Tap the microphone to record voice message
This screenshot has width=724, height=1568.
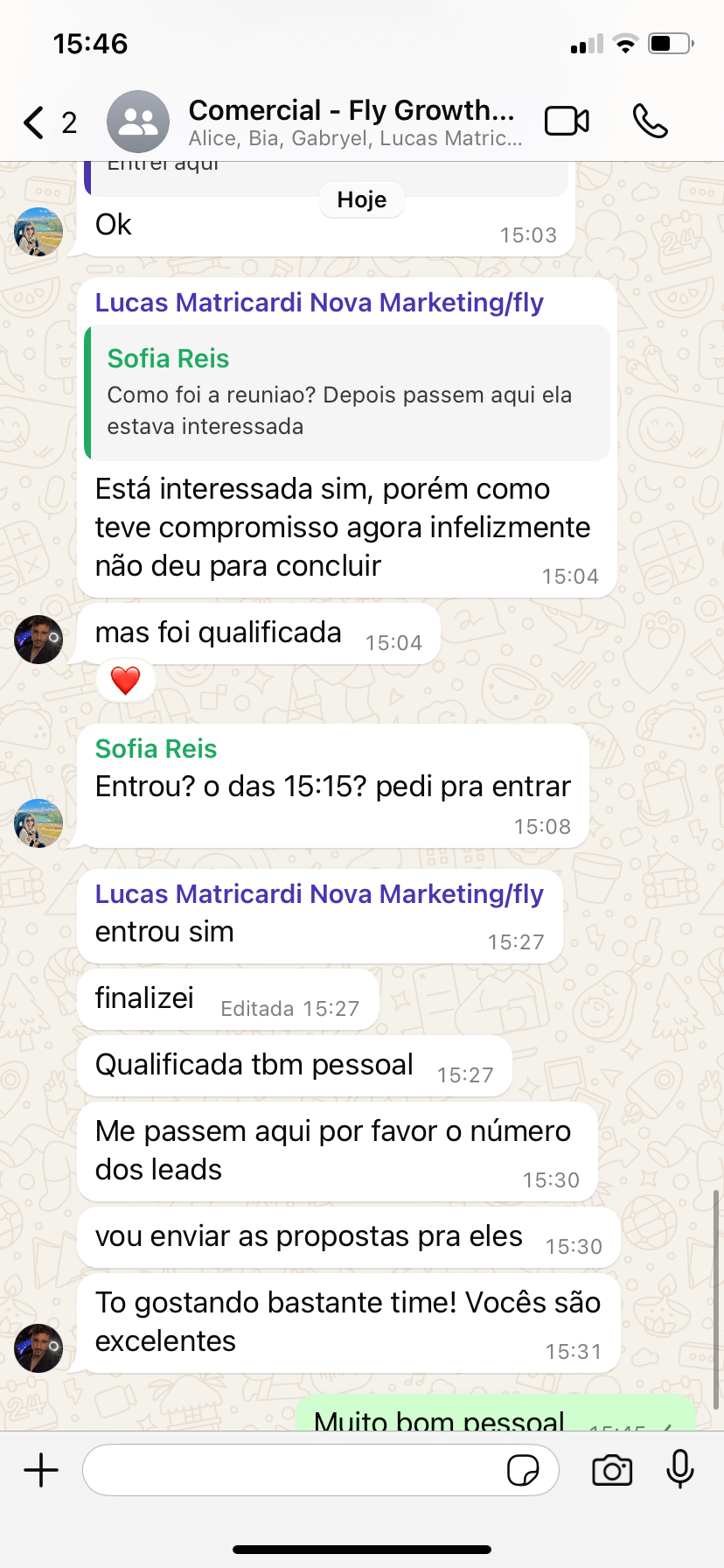[x=679, y=1469]
